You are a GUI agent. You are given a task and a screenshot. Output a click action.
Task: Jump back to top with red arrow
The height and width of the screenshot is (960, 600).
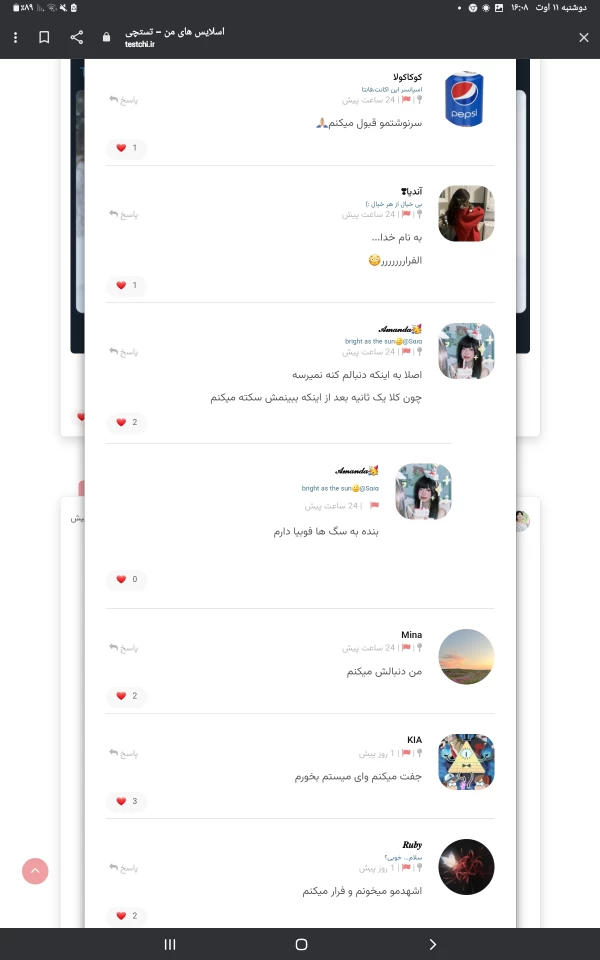(x=35, y=871)
